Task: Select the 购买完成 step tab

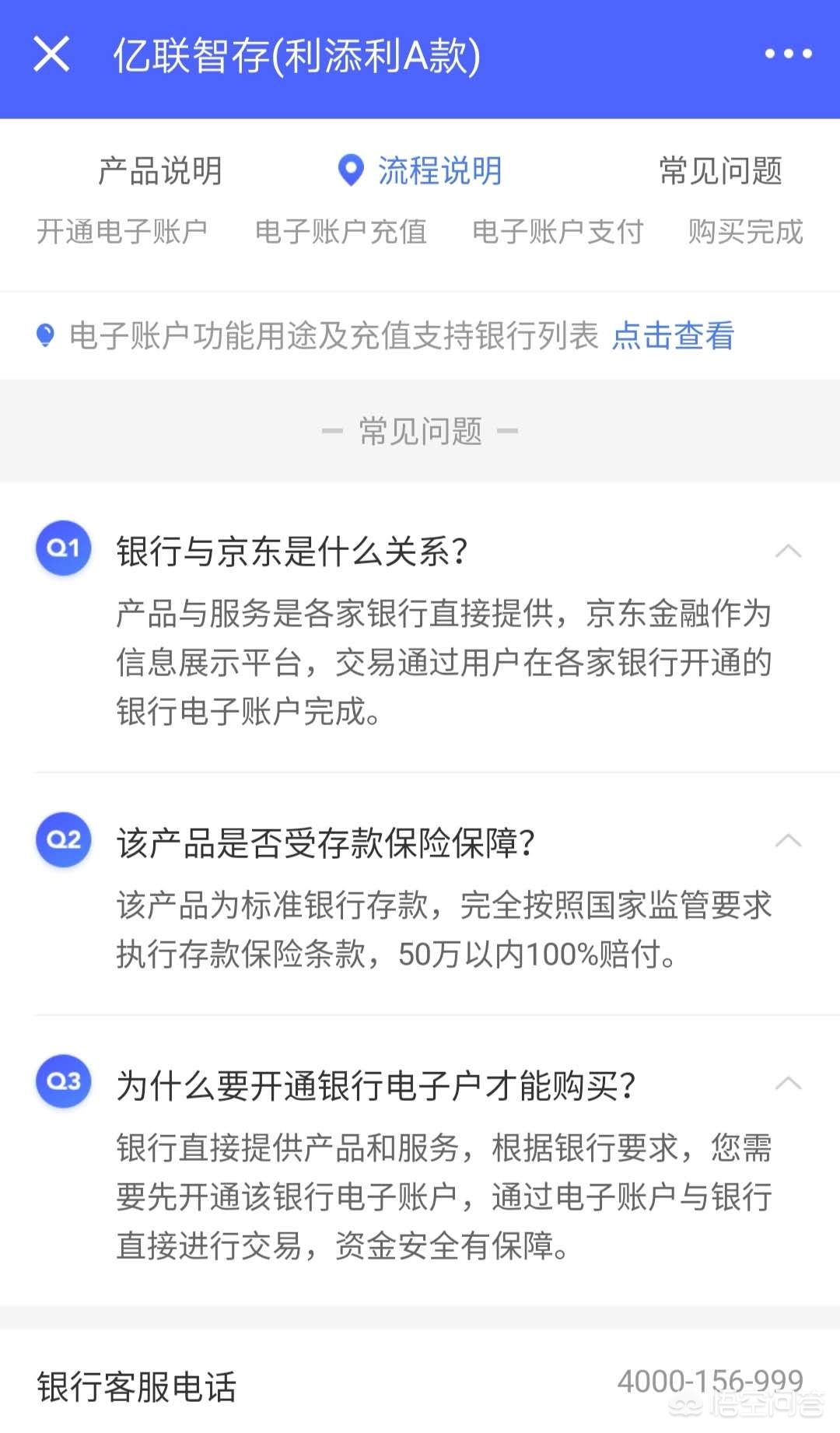Action: point(744,233)
